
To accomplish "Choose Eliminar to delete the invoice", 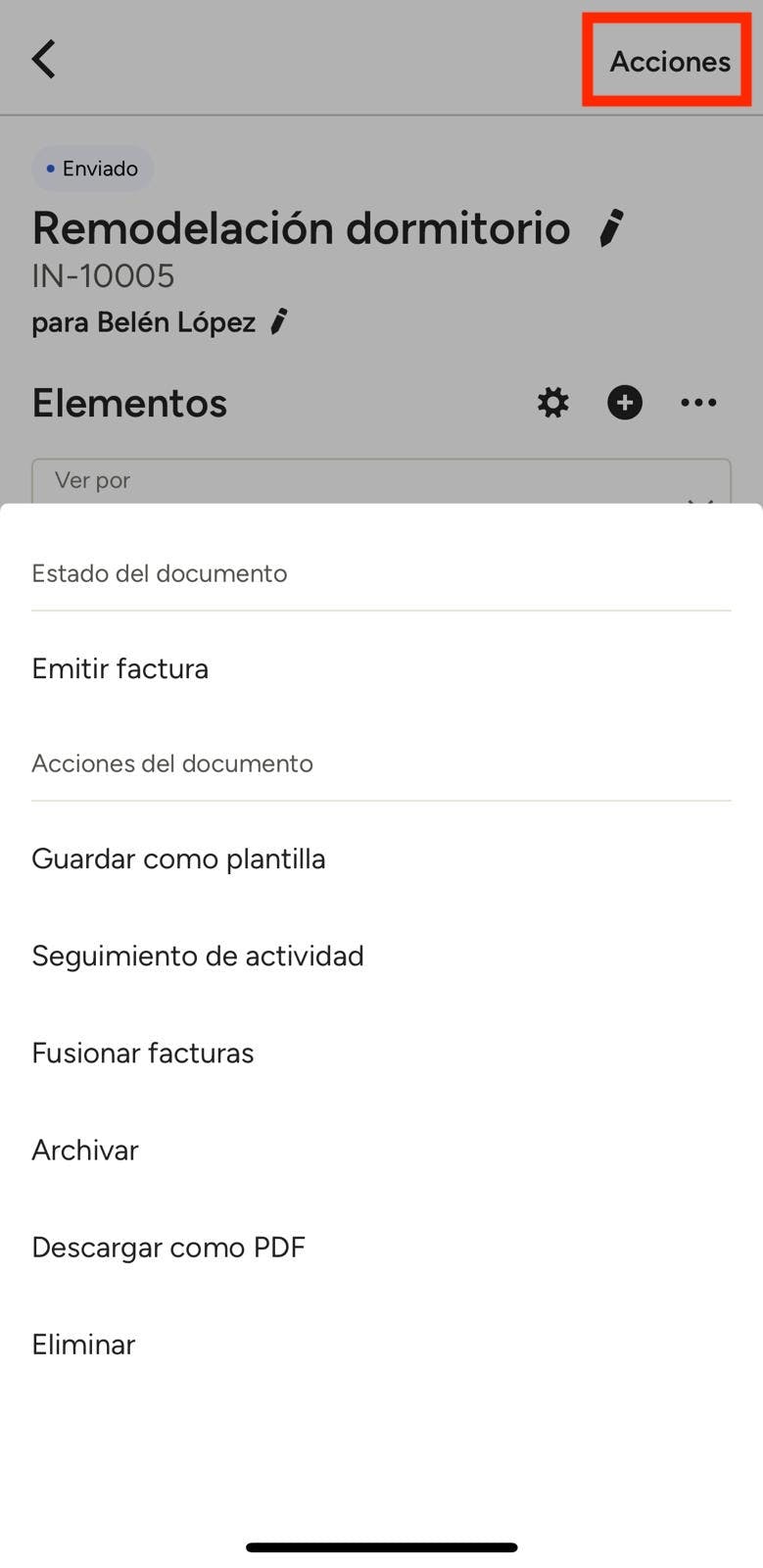I will [x=83, y=1345].
